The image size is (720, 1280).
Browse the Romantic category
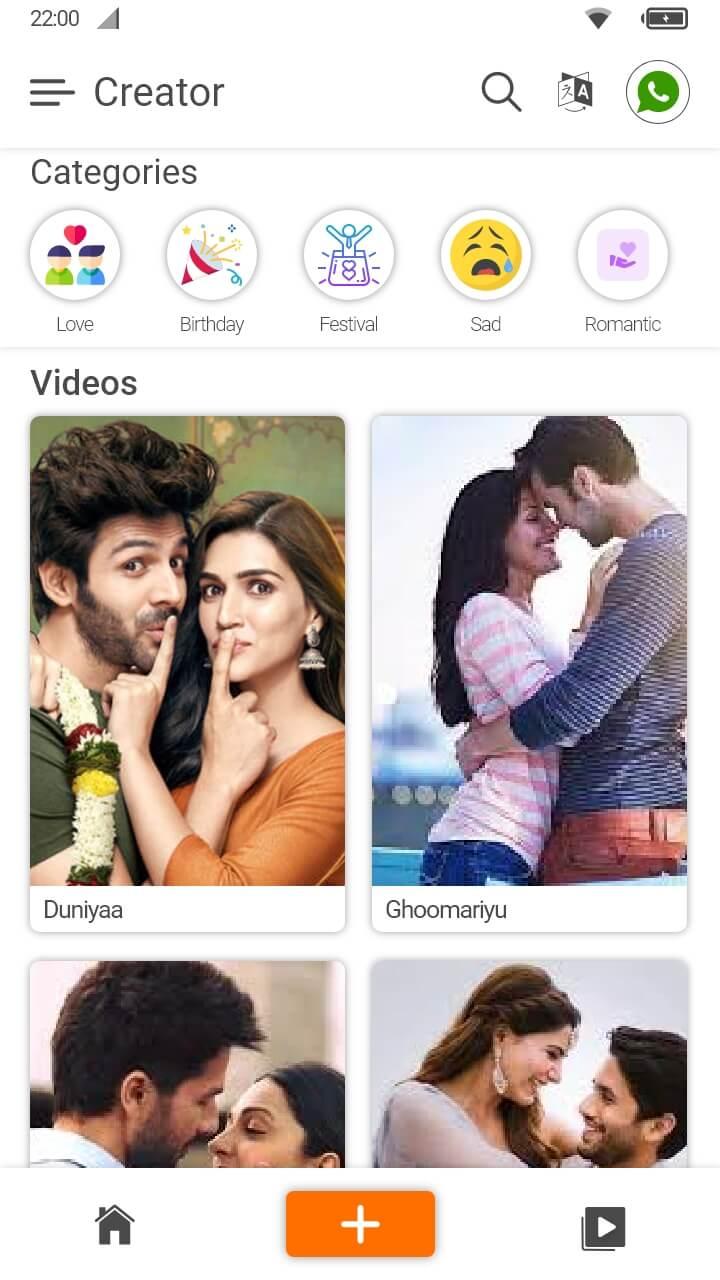point(622,256)
